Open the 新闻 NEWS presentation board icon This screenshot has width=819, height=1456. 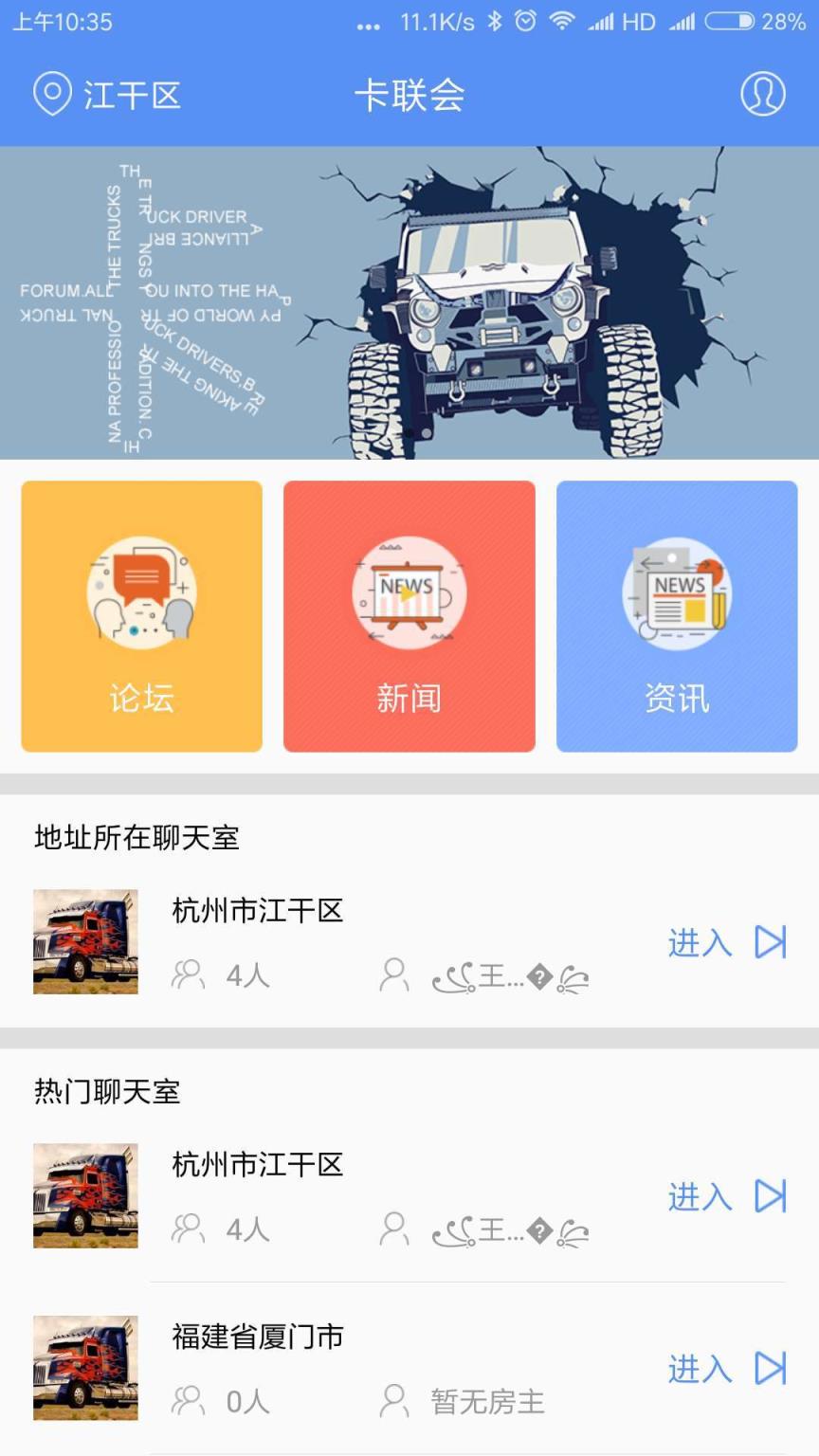click(409, 592)
